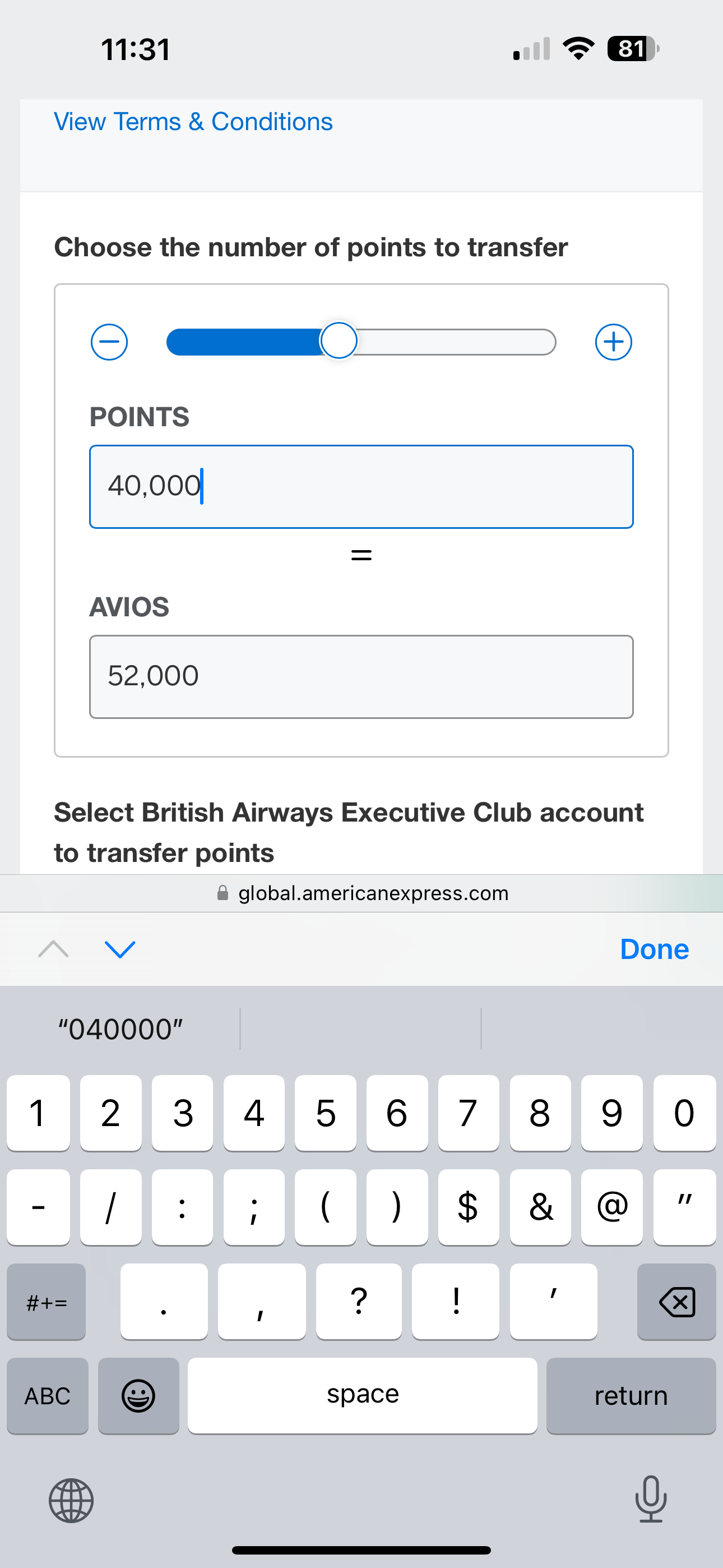Open the address bar global.americanexpress.com
Screen dimensions: 723x1568
click(361, 893)
